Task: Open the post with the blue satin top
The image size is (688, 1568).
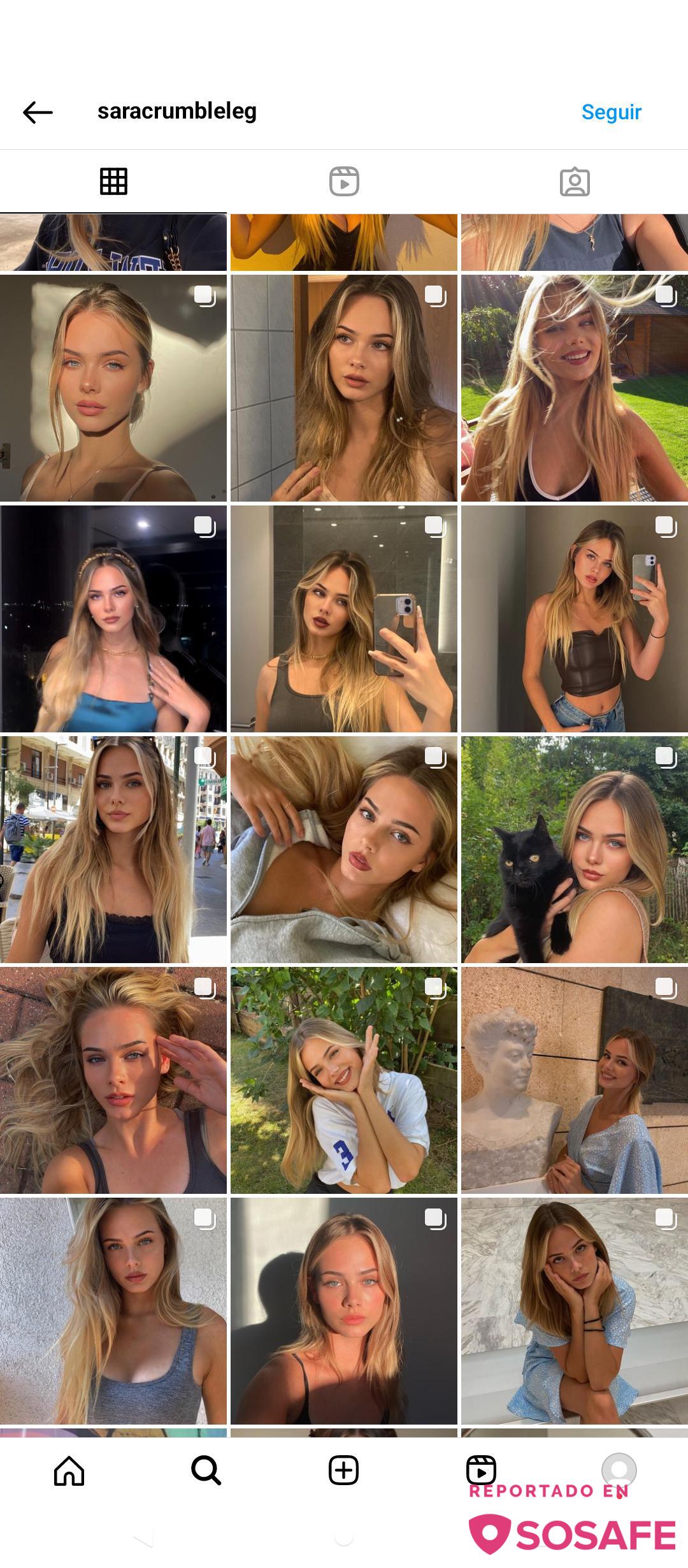Action: pos(113,619)
